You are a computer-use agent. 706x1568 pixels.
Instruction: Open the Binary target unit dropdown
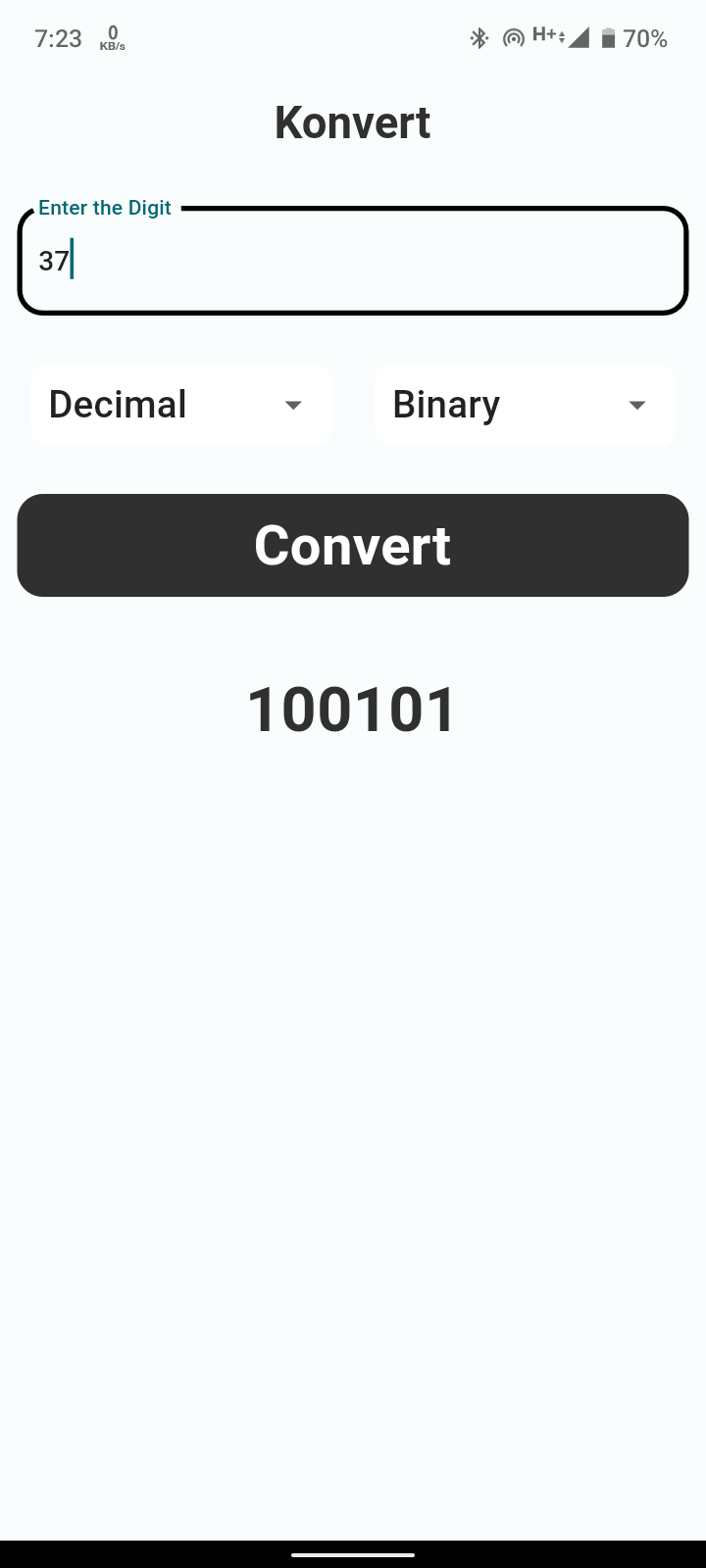click(524, 404)
